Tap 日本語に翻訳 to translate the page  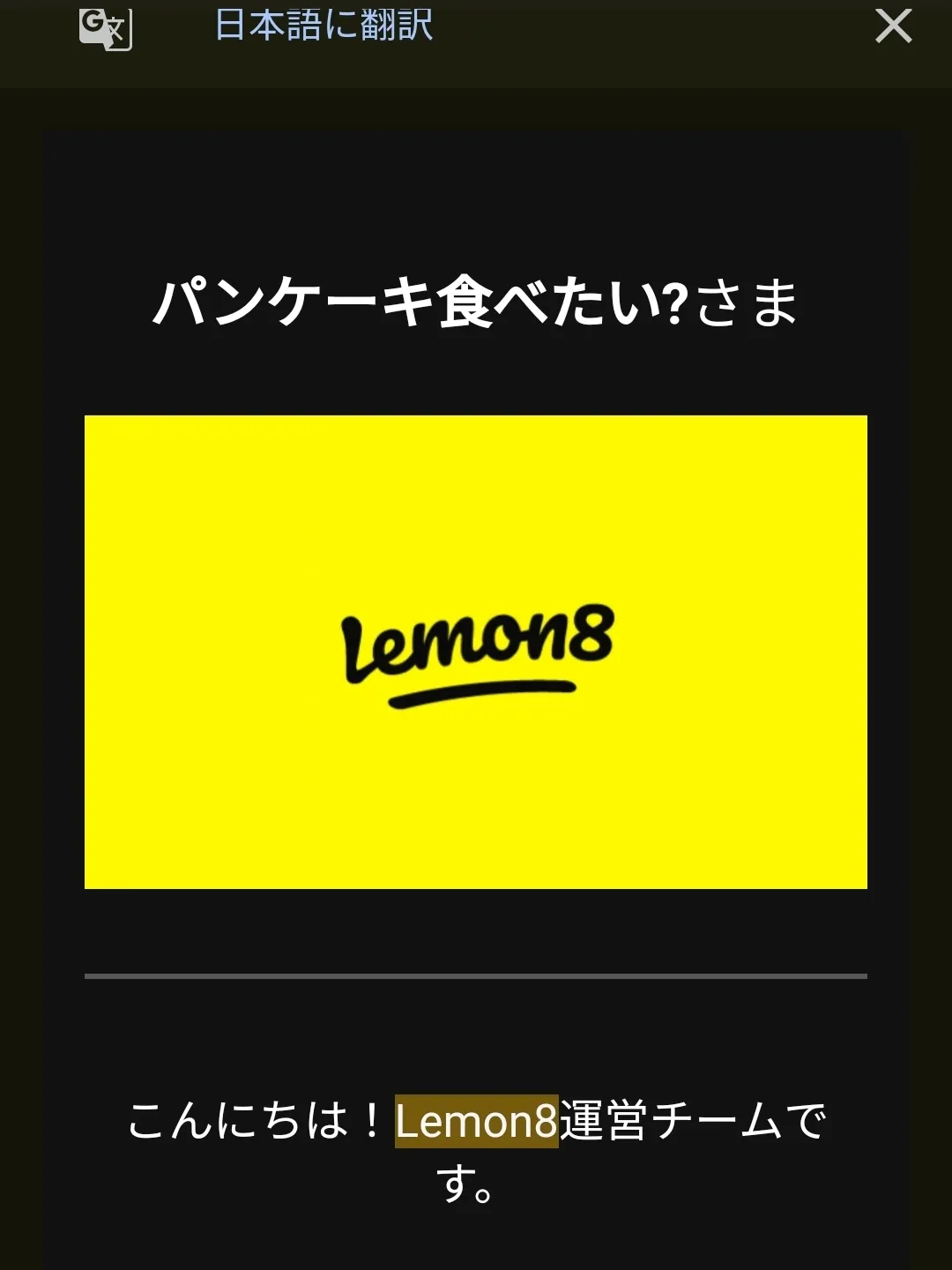tap(324, 26)
